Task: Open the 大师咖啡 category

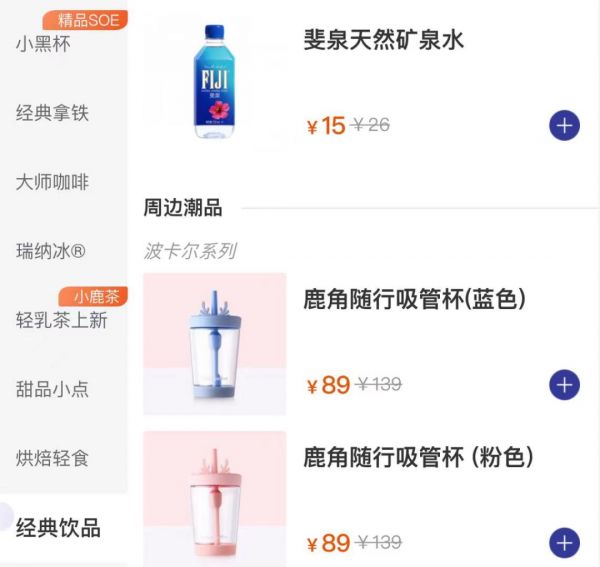Action: pyautogui.click(x=53, y=182)
